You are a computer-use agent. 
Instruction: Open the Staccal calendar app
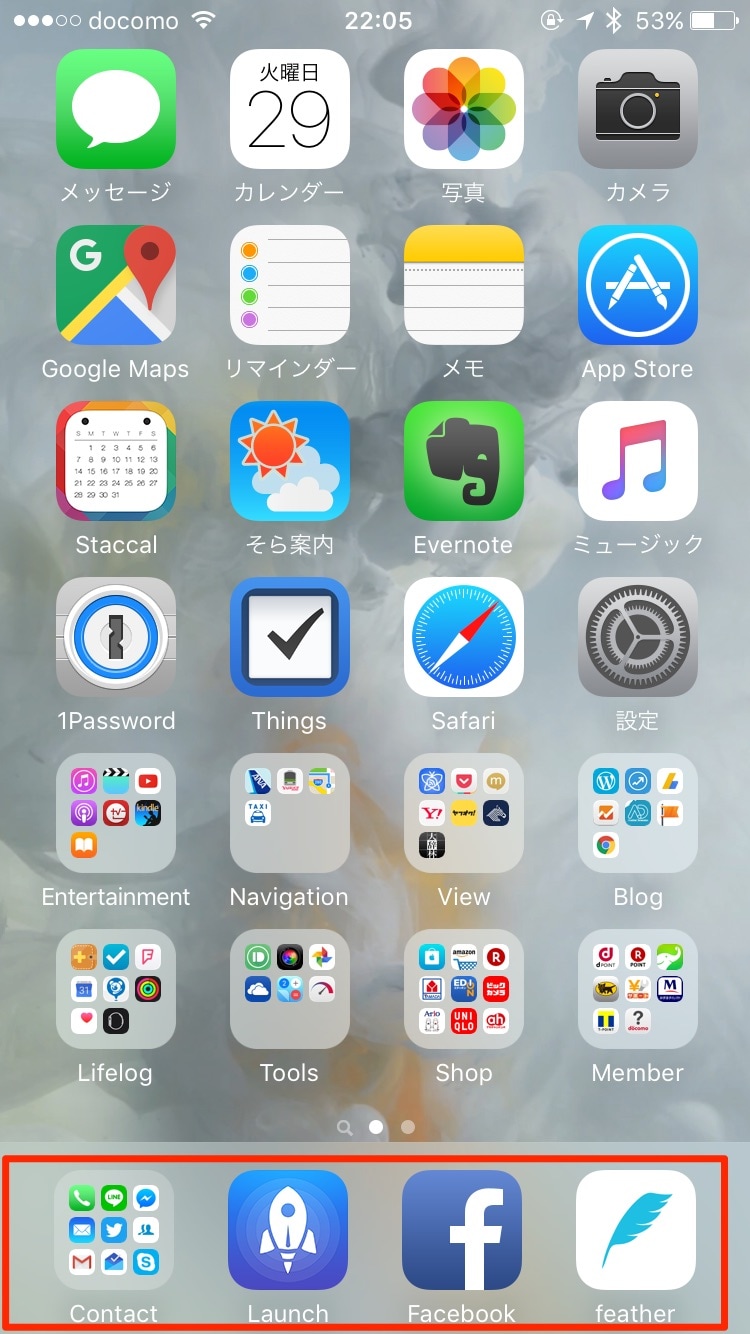tap(116, 461)
